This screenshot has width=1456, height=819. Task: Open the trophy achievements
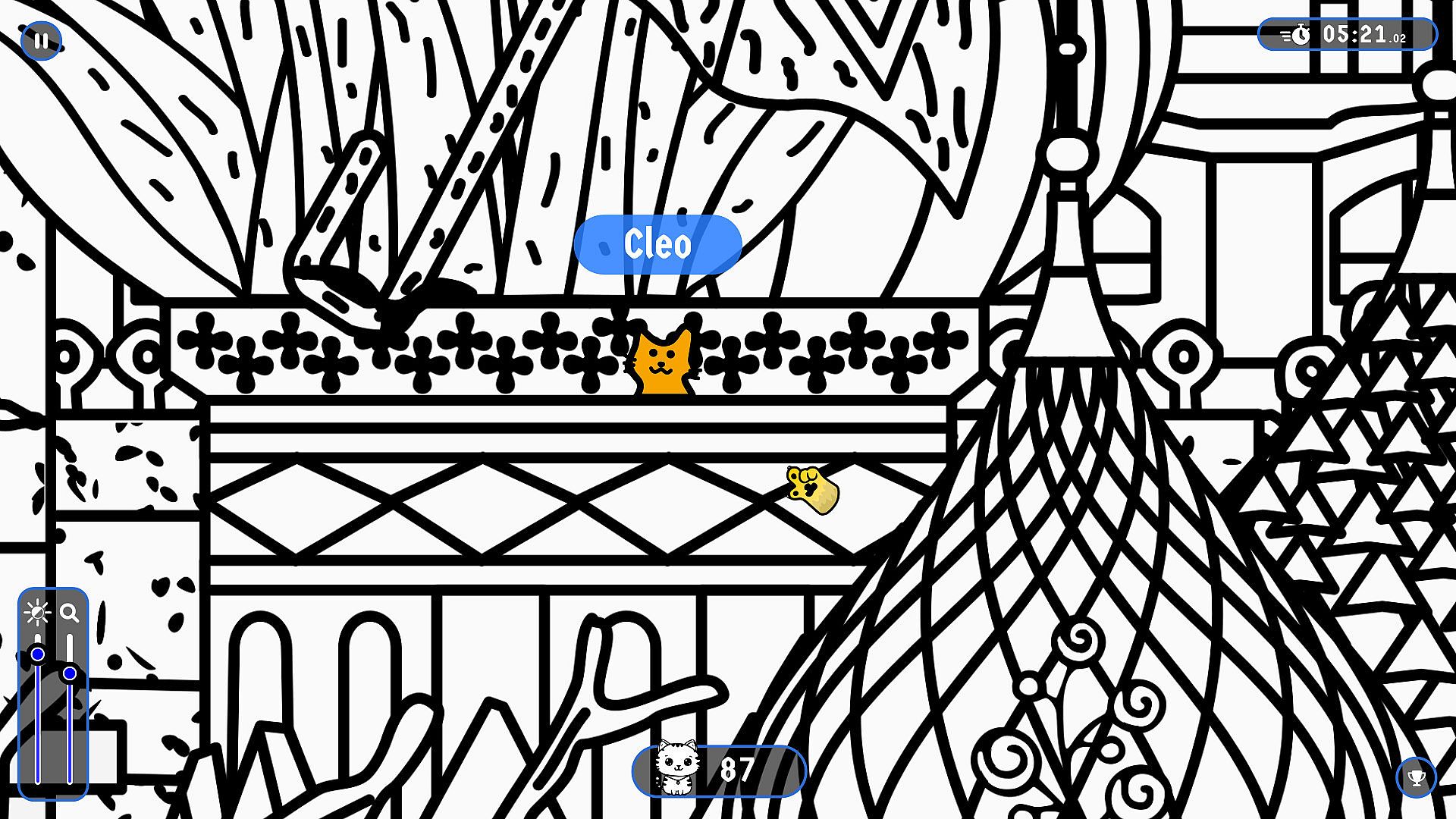pyautogui.click(x=1416, y=777)
